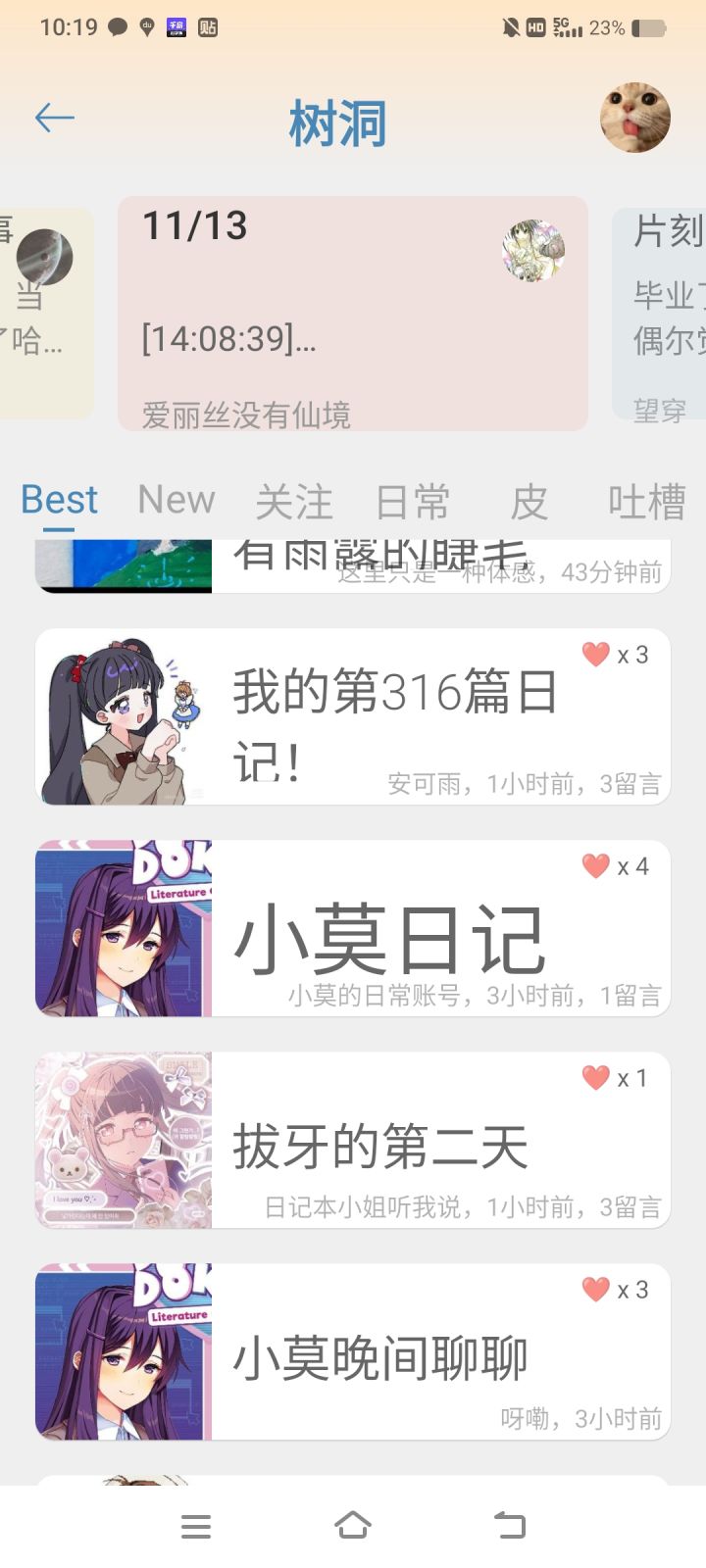This screenshot has height=1568, width=706.
Task: Tap the Home navigation icon
Action: [x=353, y=1525]
